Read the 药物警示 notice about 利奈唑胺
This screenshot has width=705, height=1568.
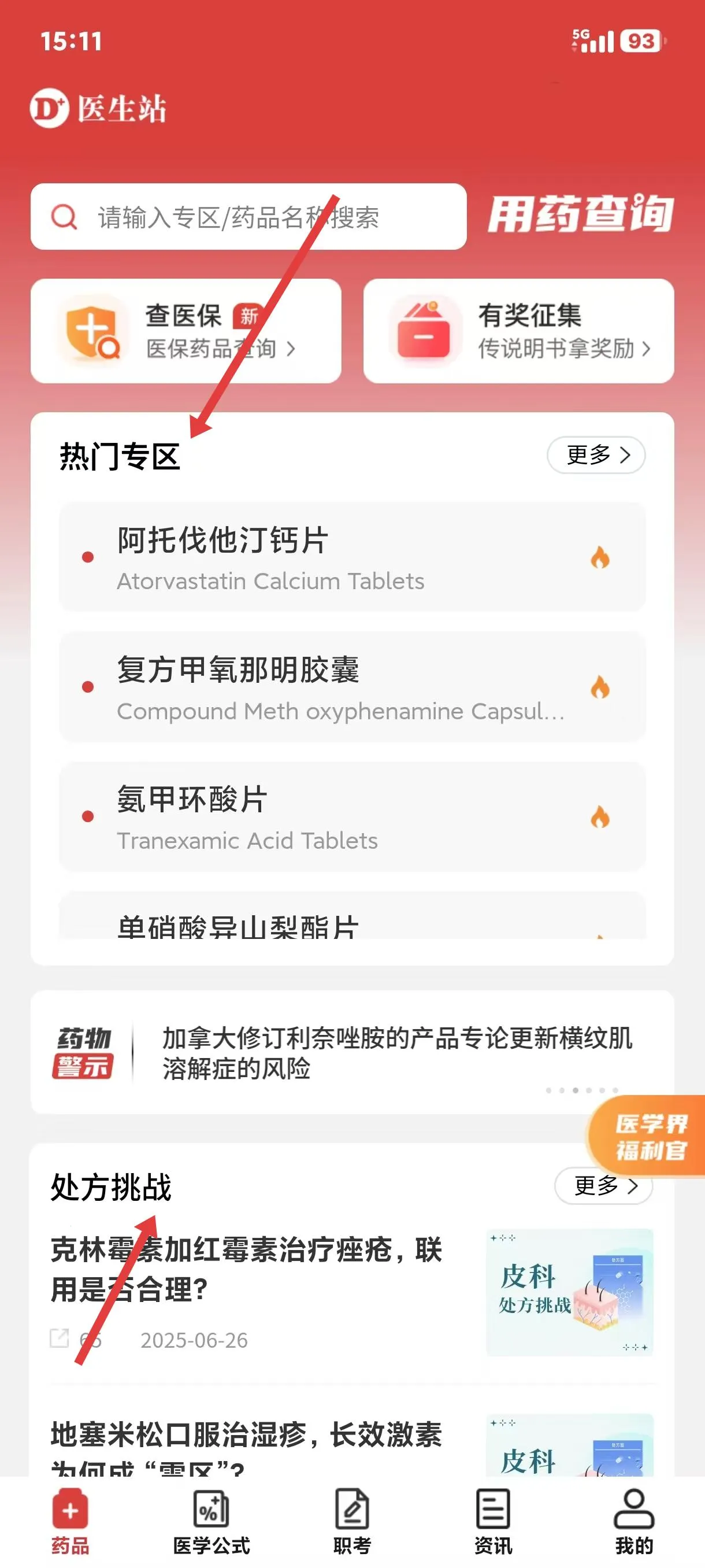click(x=396, y=1052)
